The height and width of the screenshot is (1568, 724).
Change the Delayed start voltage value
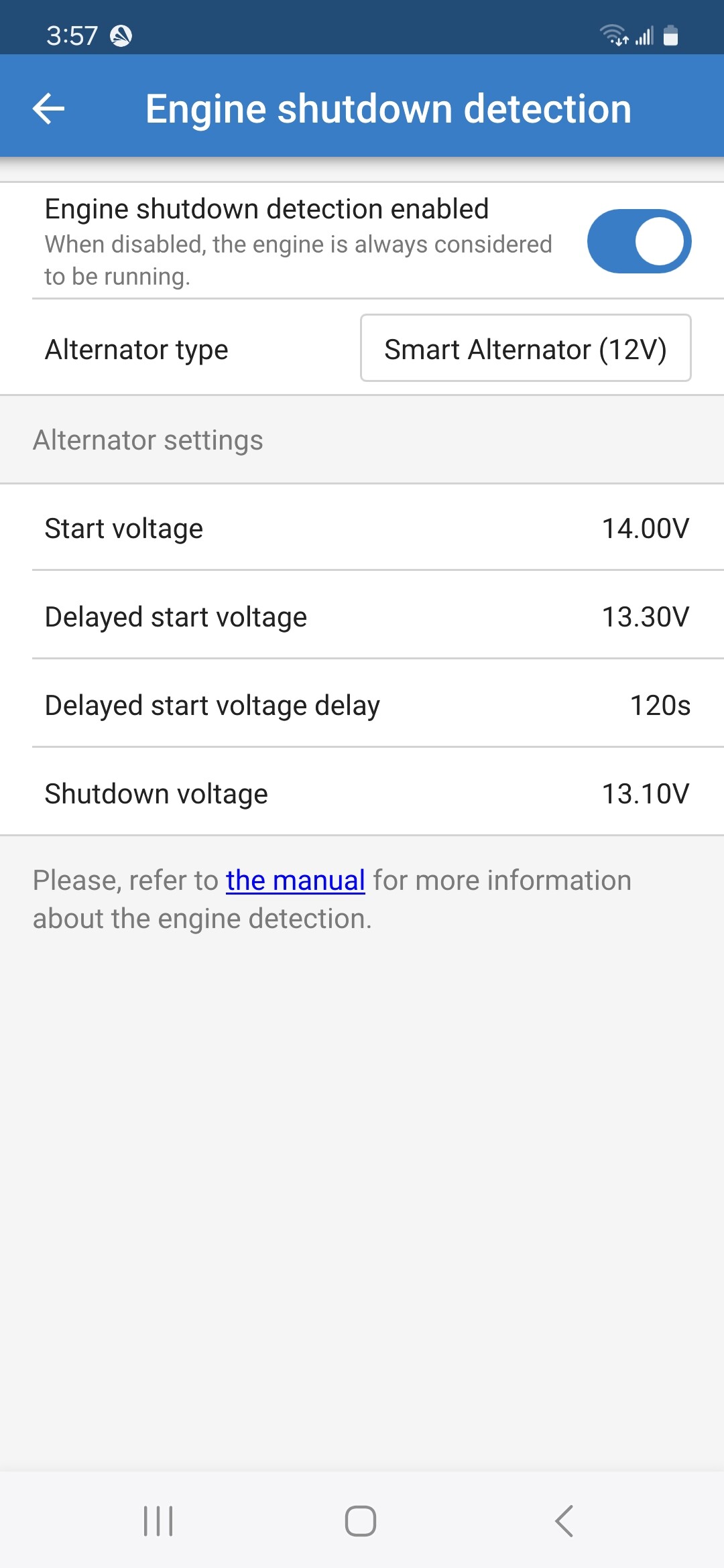click(362, 616)
